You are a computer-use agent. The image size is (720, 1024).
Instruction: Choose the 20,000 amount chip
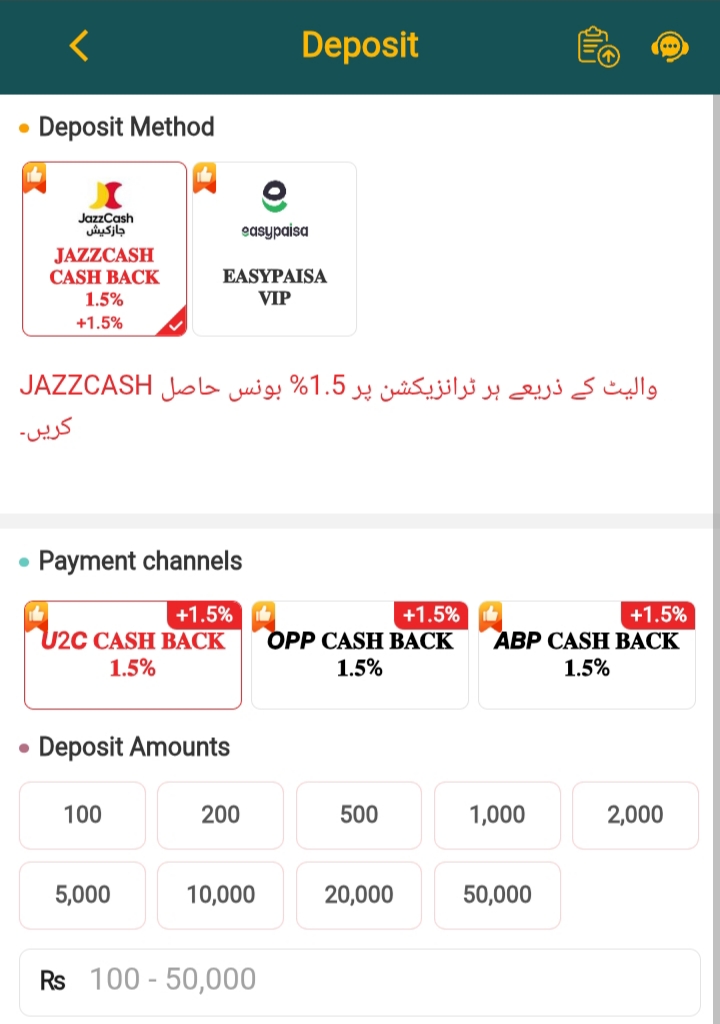359,895
